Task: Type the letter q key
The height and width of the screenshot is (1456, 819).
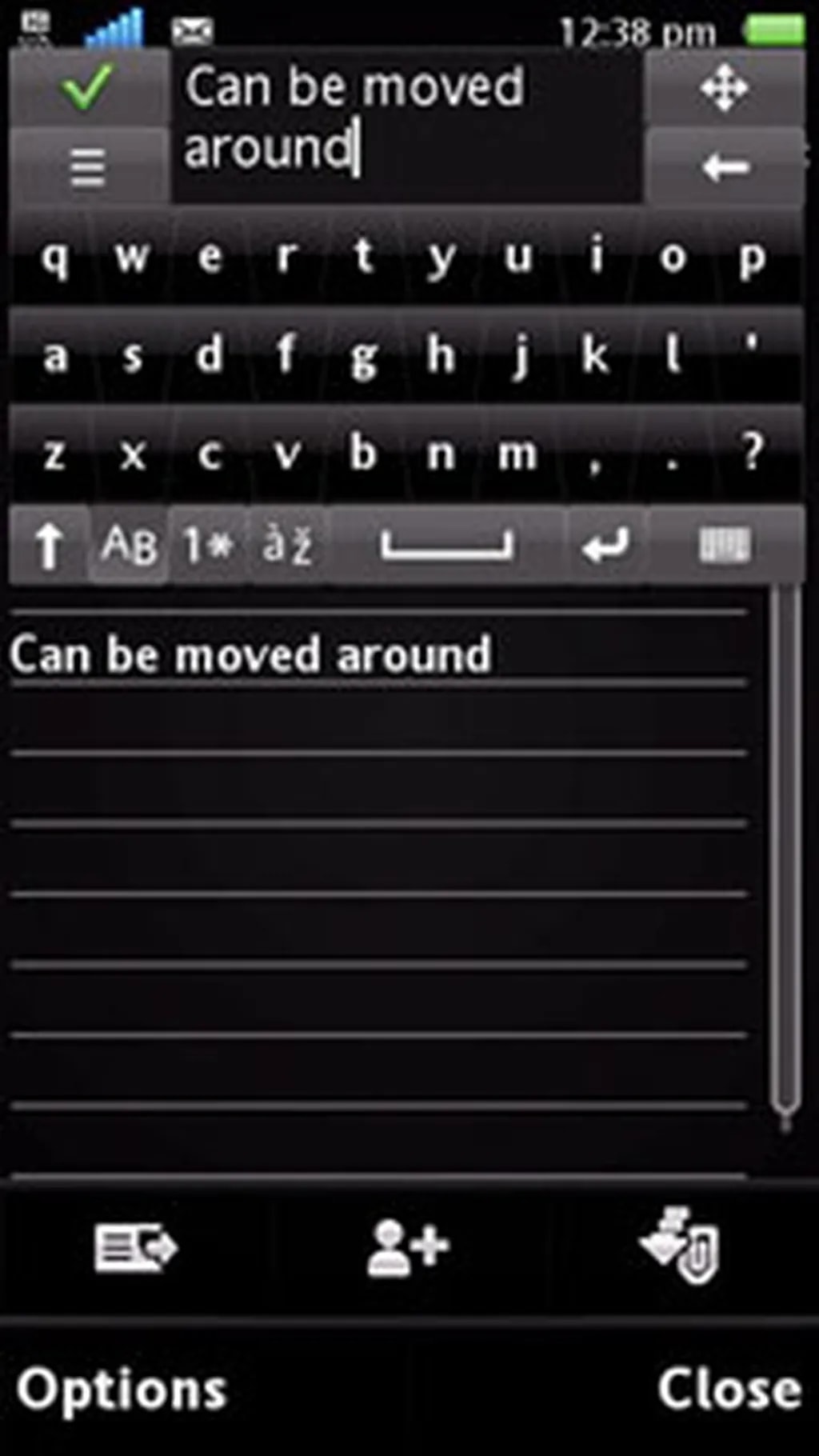Action: pos(54,258)
